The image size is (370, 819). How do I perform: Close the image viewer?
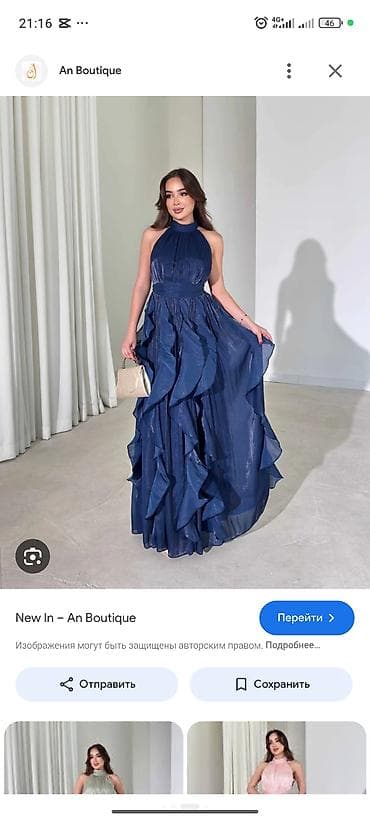tap(335, 71)
